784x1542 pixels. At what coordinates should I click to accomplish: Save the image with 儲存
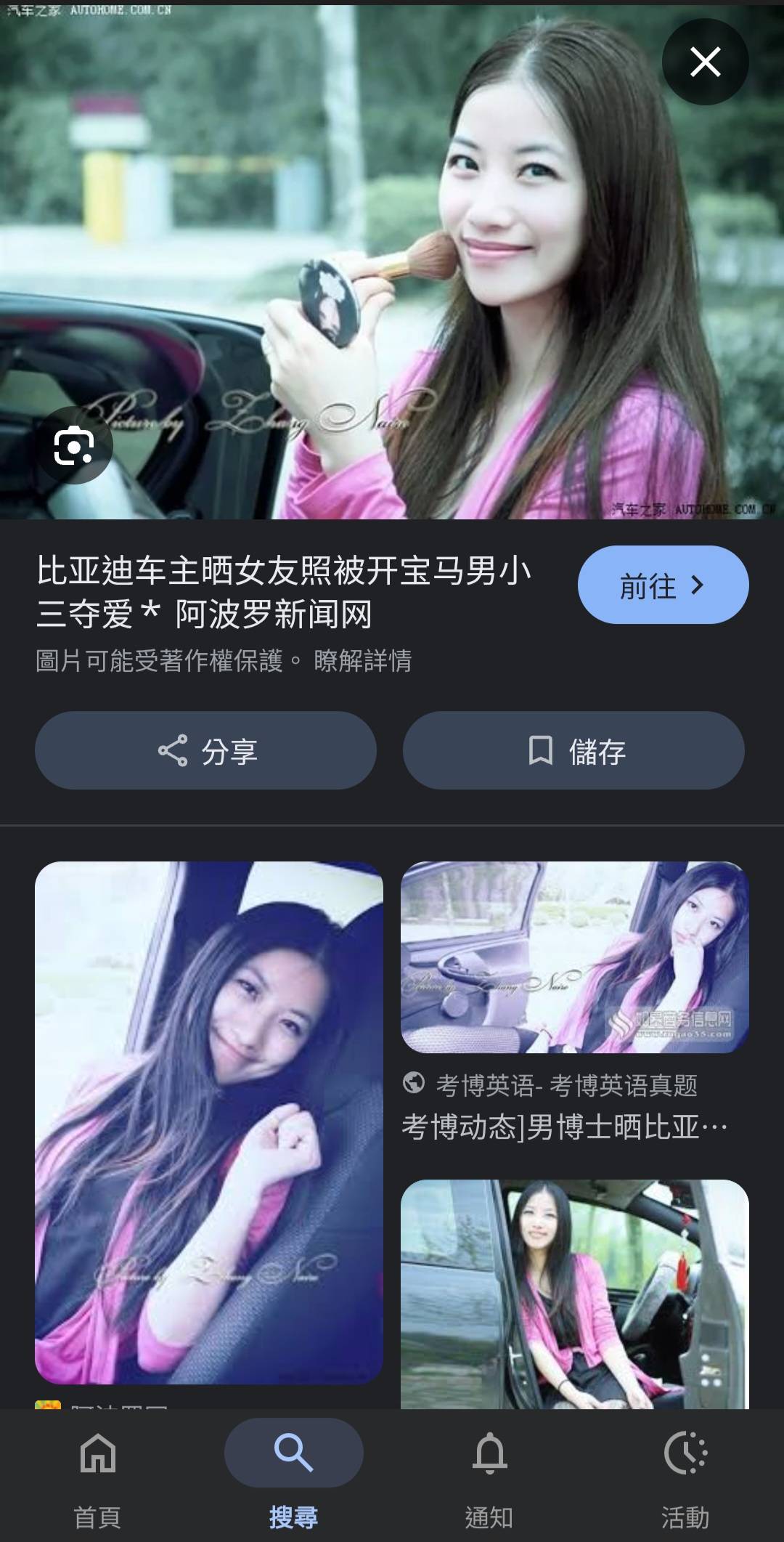click(573, 750)
